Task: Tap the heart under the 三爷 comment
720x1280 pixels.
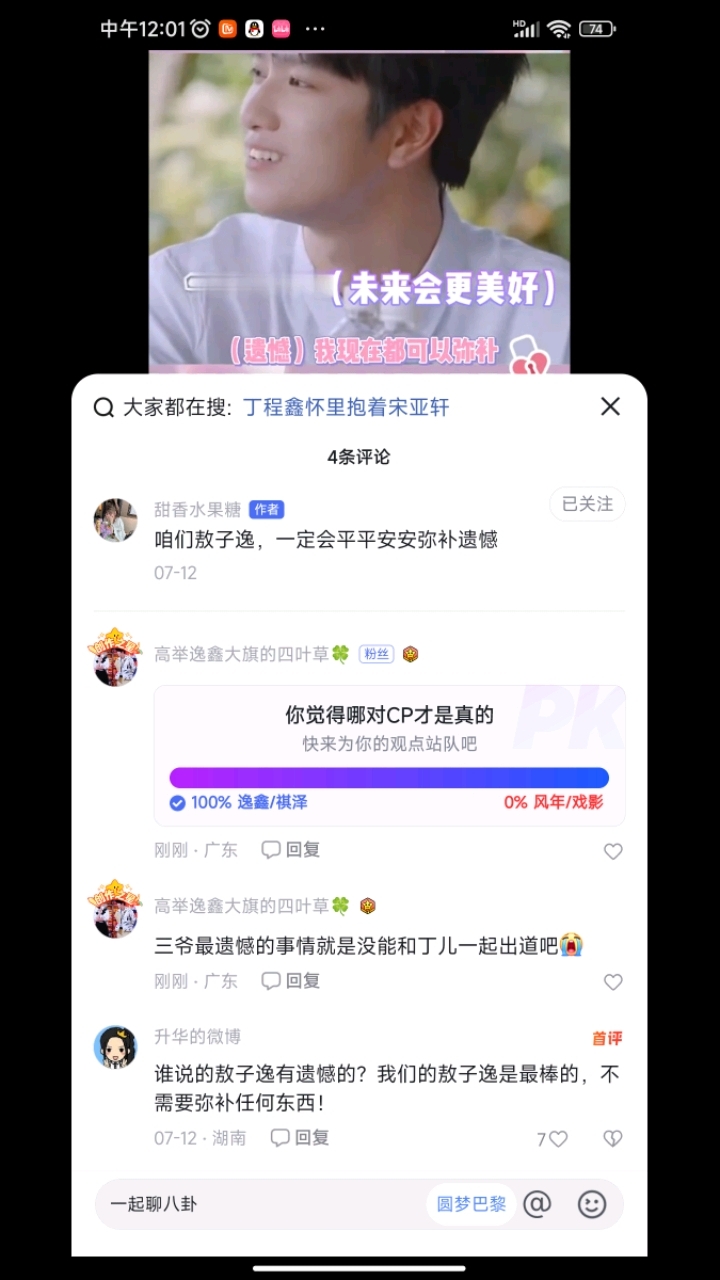Action: tap(612, 982)
